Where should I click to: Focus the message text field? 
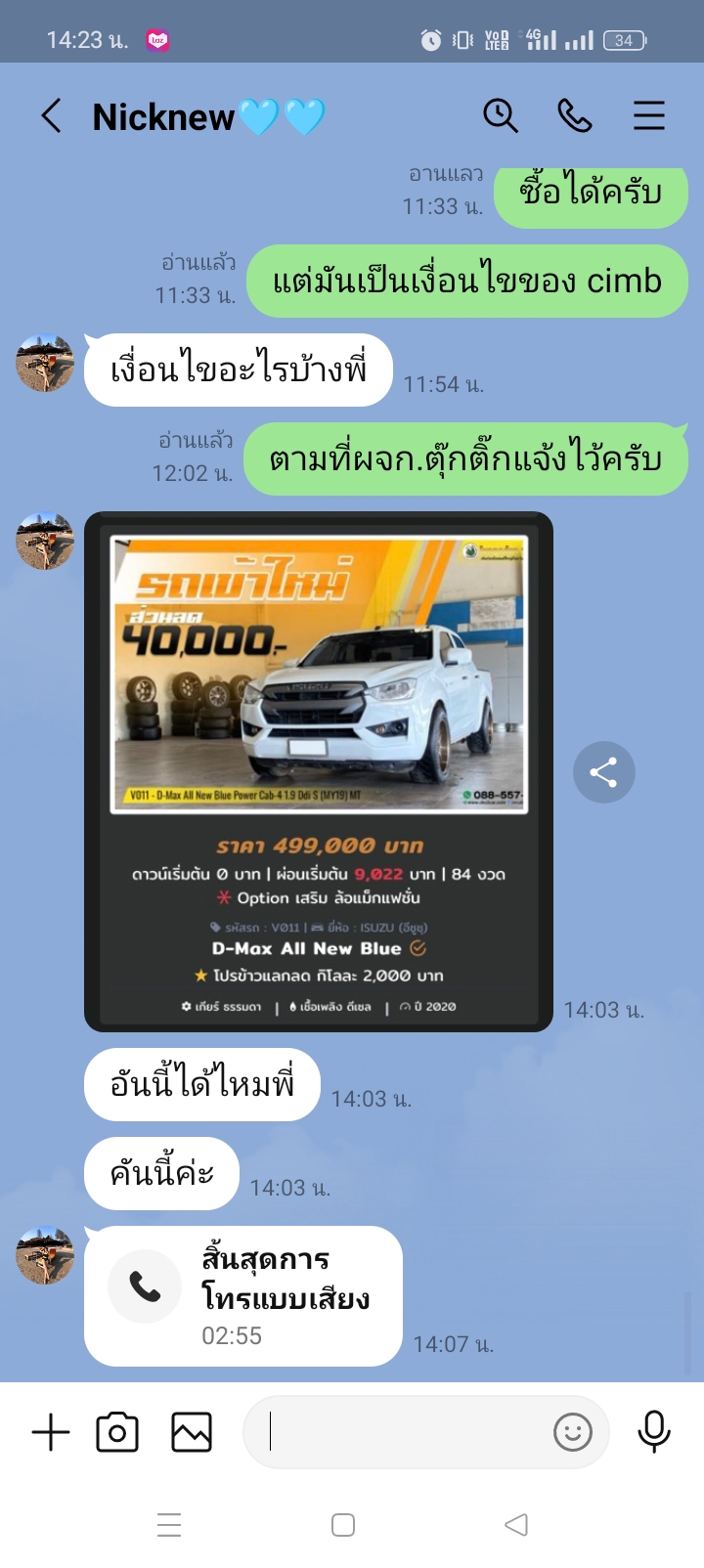[401, 1433]
